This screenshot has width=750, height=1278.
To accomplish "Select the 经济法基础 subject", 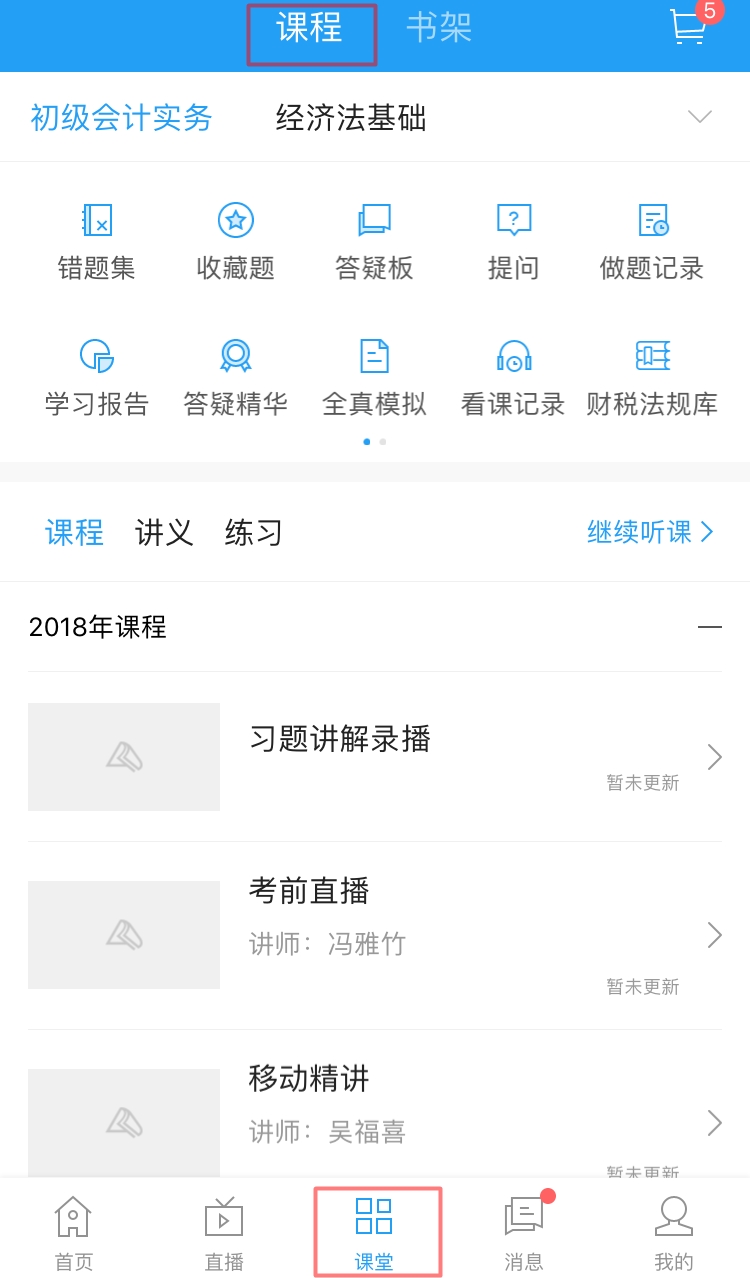I will click(x=351, y=118).
